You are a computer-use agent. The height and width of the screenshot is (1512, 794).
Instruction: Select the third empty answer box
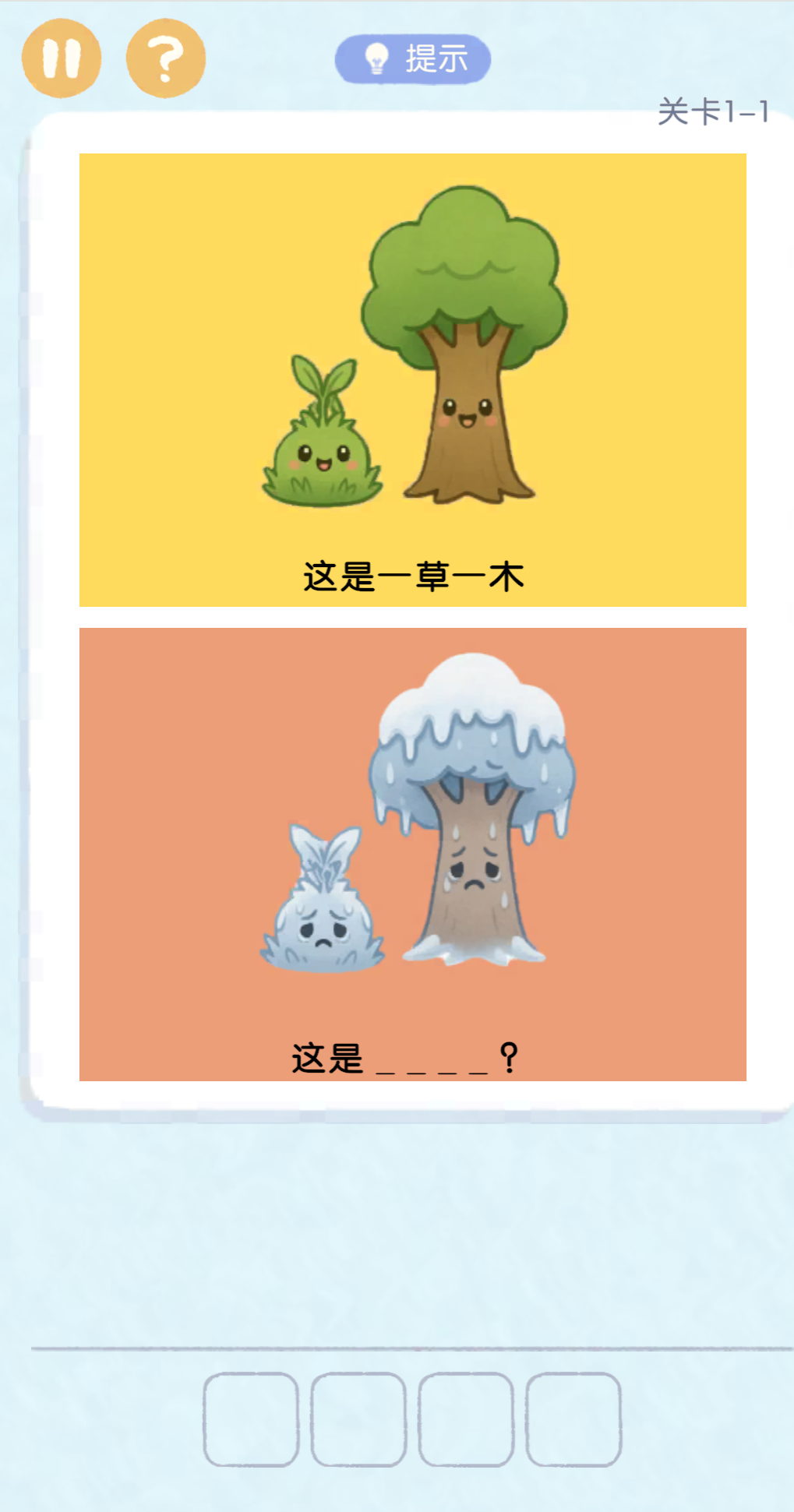tap(466, 1419)
